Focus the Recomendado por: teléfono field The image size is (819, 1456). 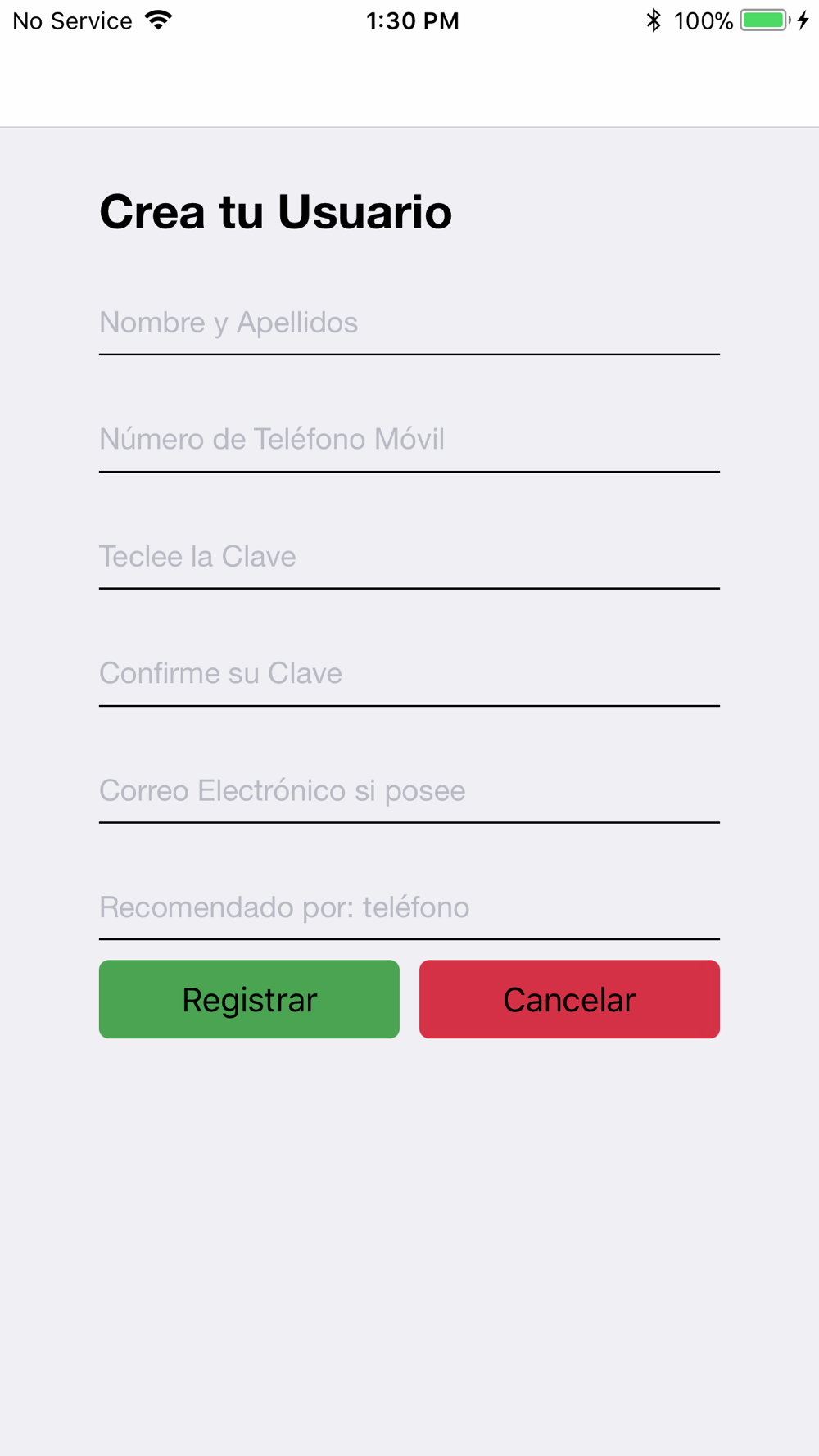click(409, 907)
